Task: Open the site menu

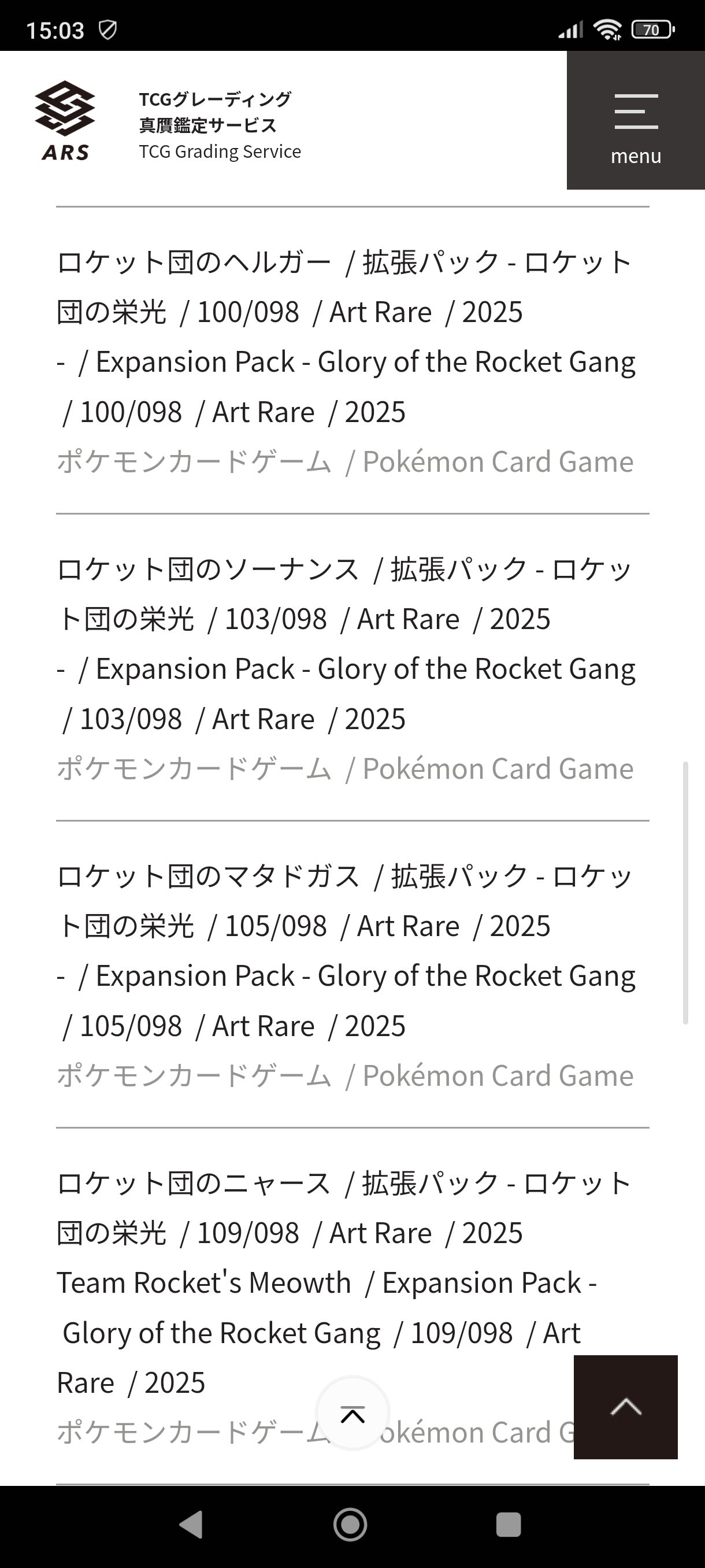Action: (635, 120)
